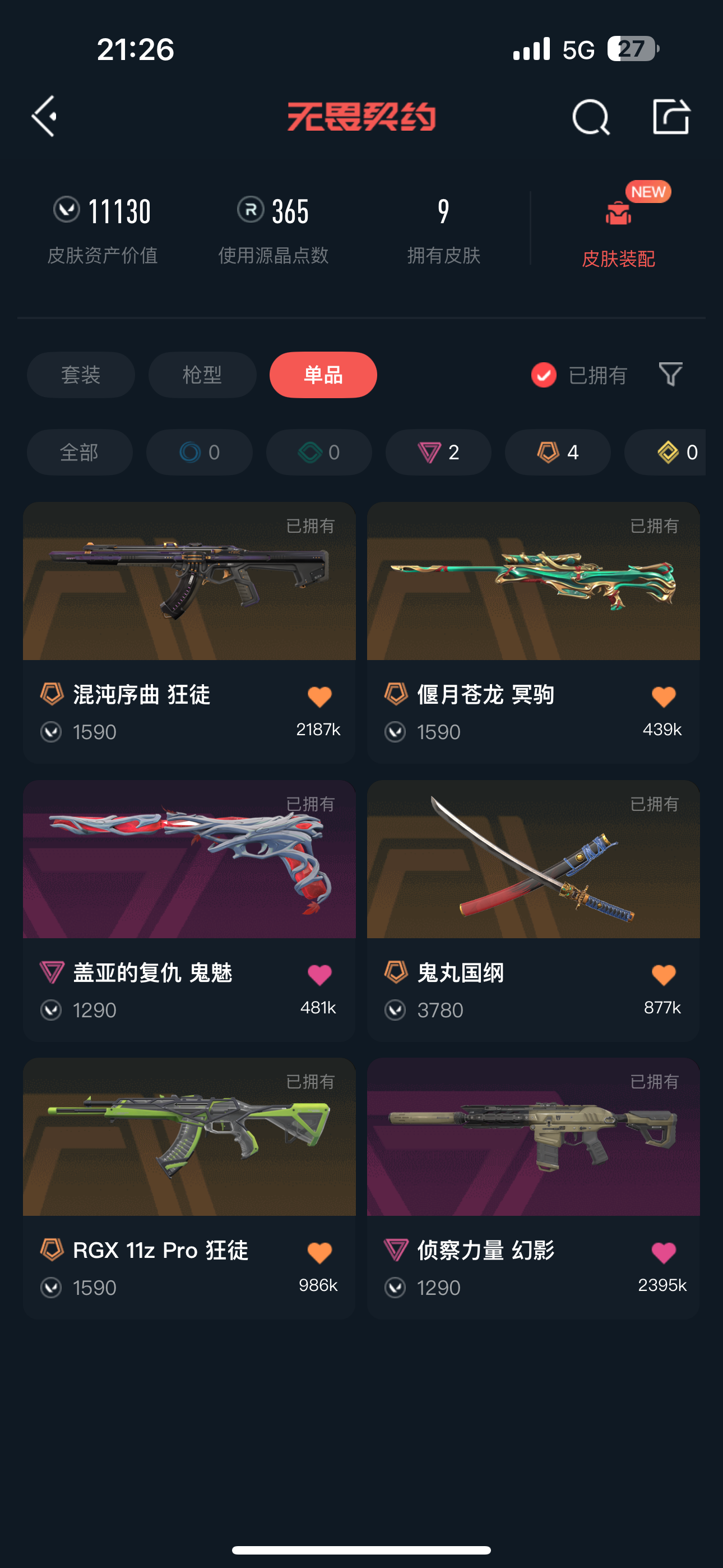Uncheck the 已拥有 filter checkbox
Image resolution: width=723 pixels, height=1568 pixels.
pos(544,375)
